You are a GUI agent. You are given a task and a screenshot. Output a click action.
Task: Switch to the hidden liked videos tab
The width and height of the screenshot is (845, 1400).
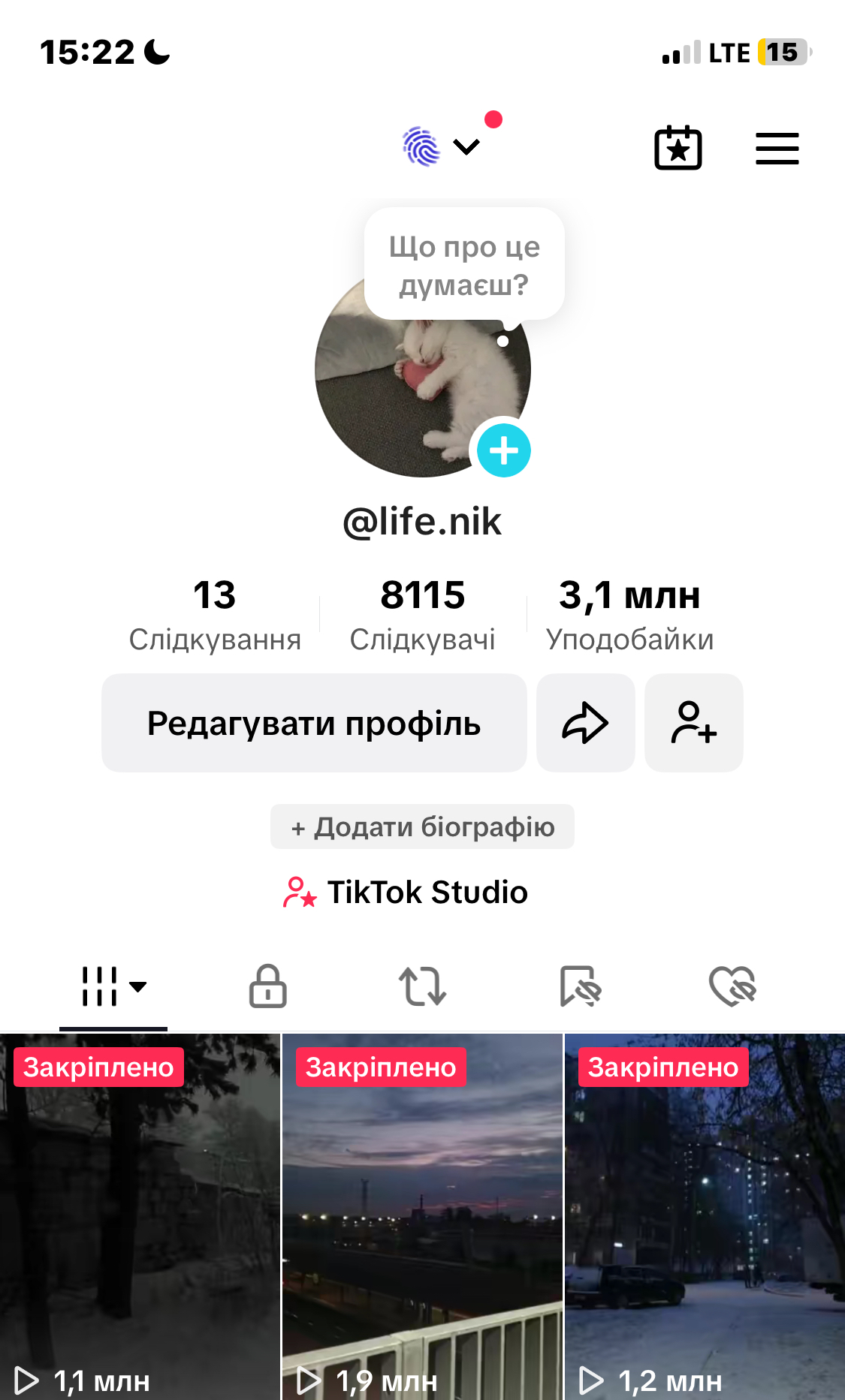[732, 986]
